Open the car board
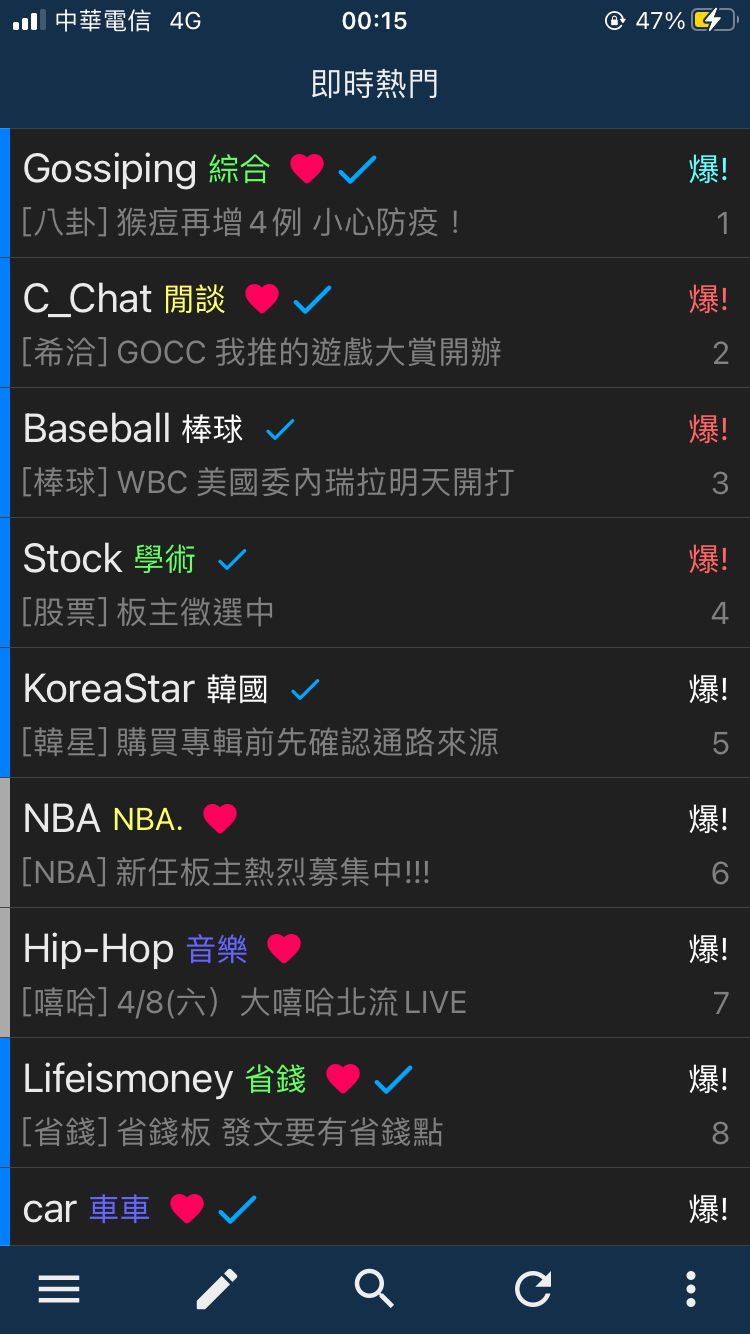Viewport: 750px width, 1334px height. (x=375, y=1207)
